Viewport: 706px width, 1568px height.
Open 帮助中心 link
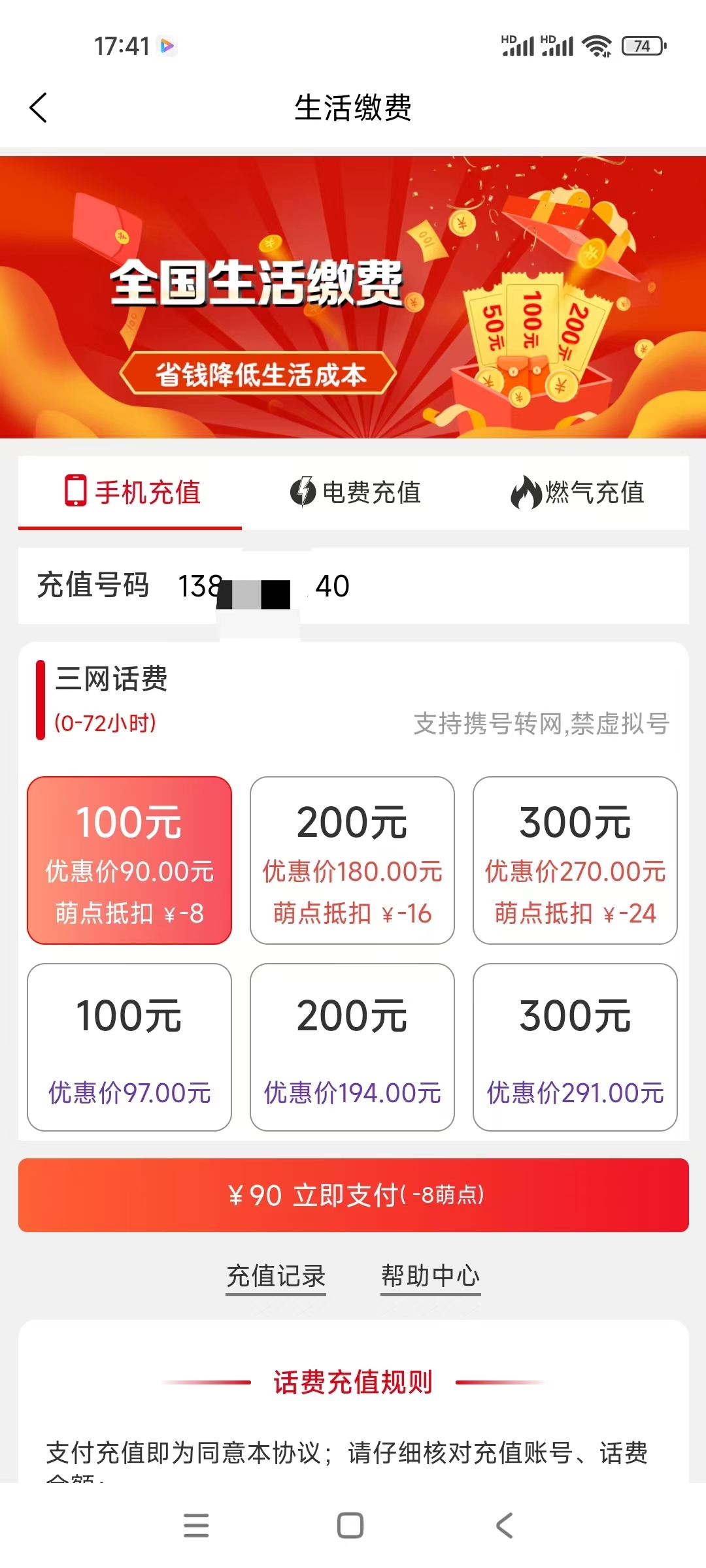(x=431, y=1276)
